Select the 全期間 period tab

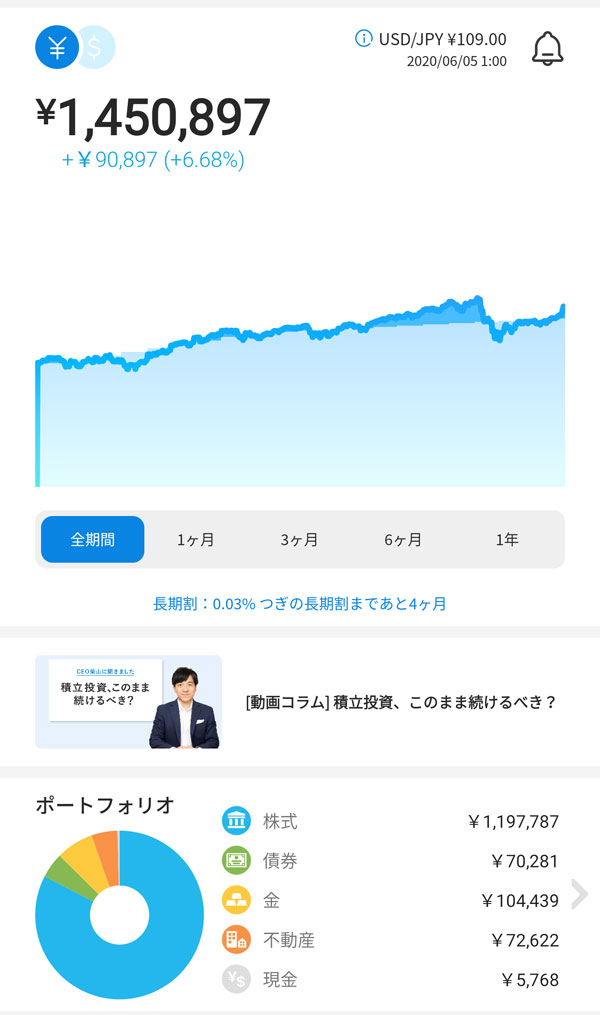tap(93, 540)
